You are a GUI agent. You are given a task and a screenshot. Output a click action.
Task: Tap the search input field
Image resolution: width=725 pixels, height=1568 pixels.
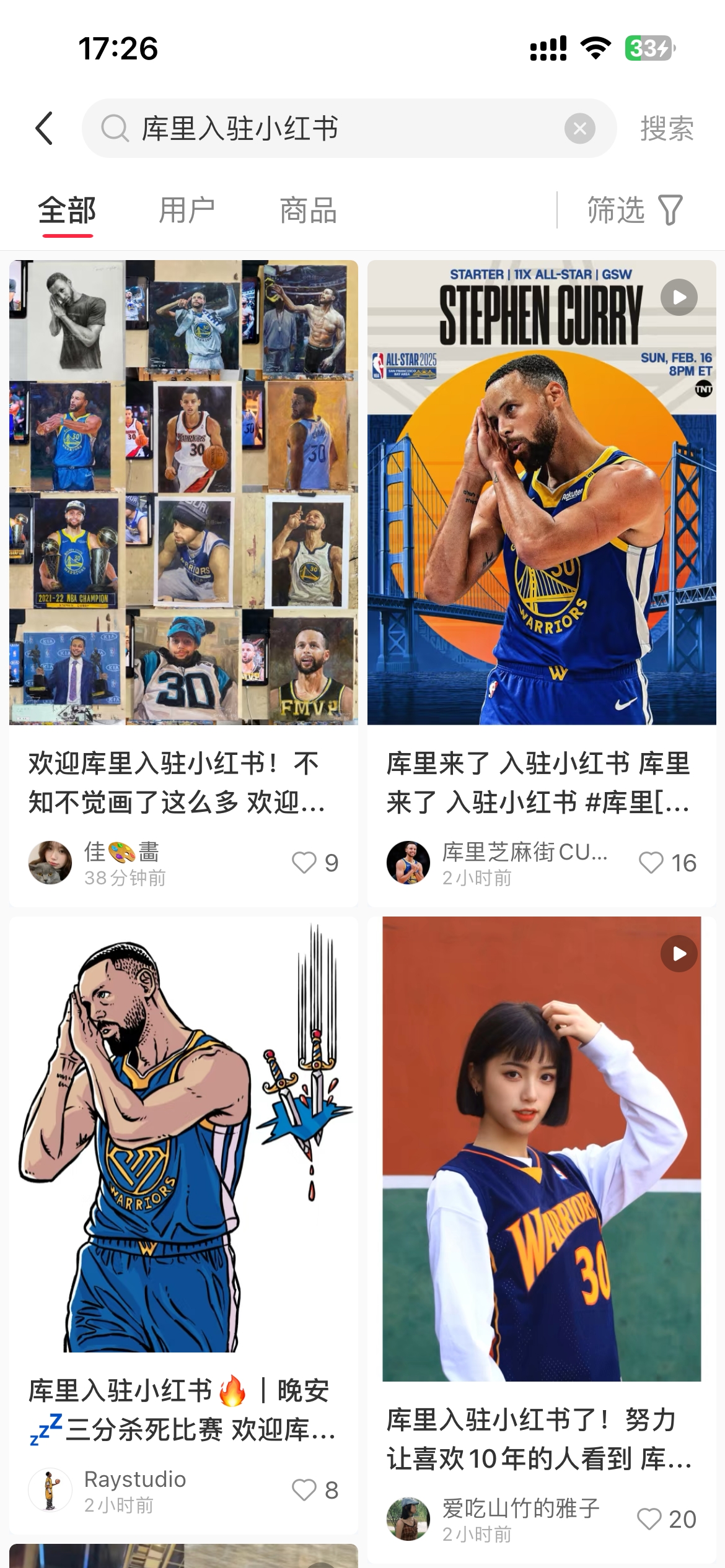[347, 129]
